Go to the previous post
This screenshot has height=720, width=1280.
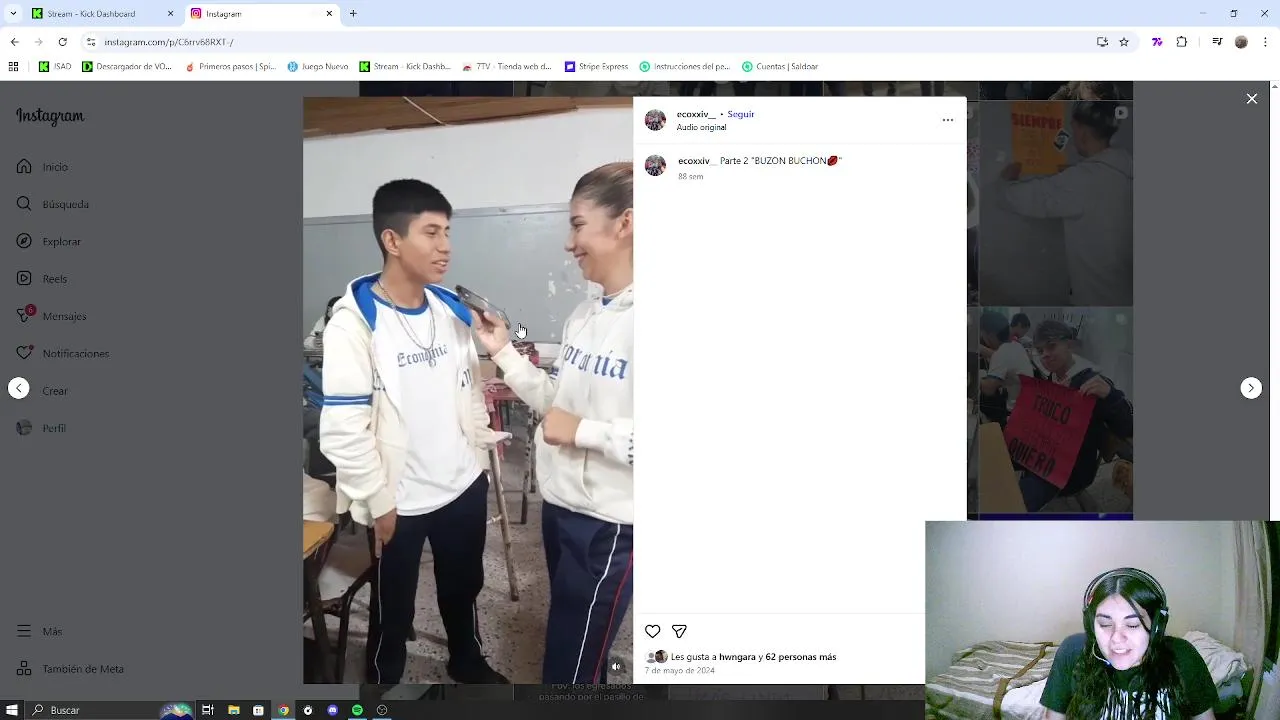click(19, 388)
